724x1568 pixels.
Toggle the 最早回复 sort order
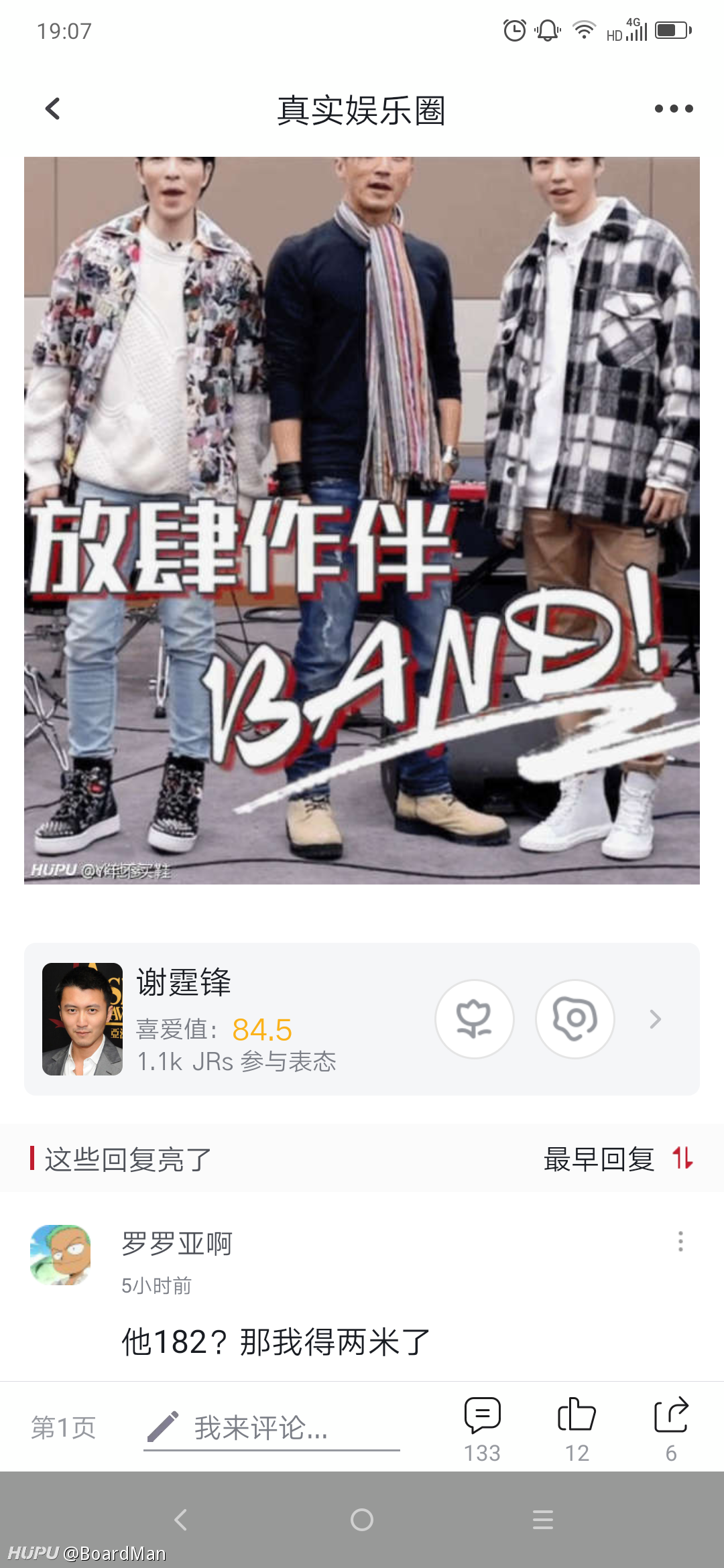point(618,1159)
